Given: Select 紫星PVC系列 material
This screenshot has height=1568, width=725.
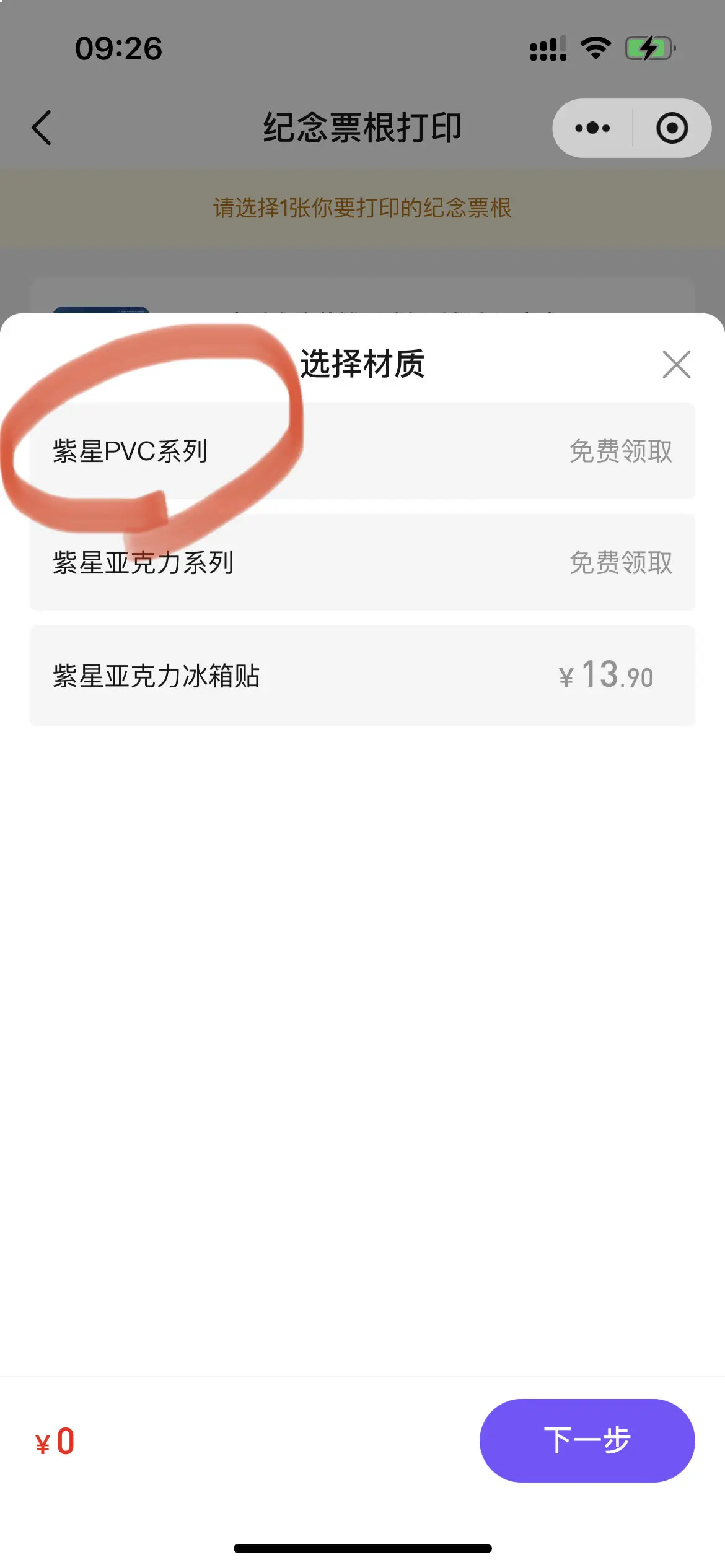Looking at the screenshot, I should point(362,451).
